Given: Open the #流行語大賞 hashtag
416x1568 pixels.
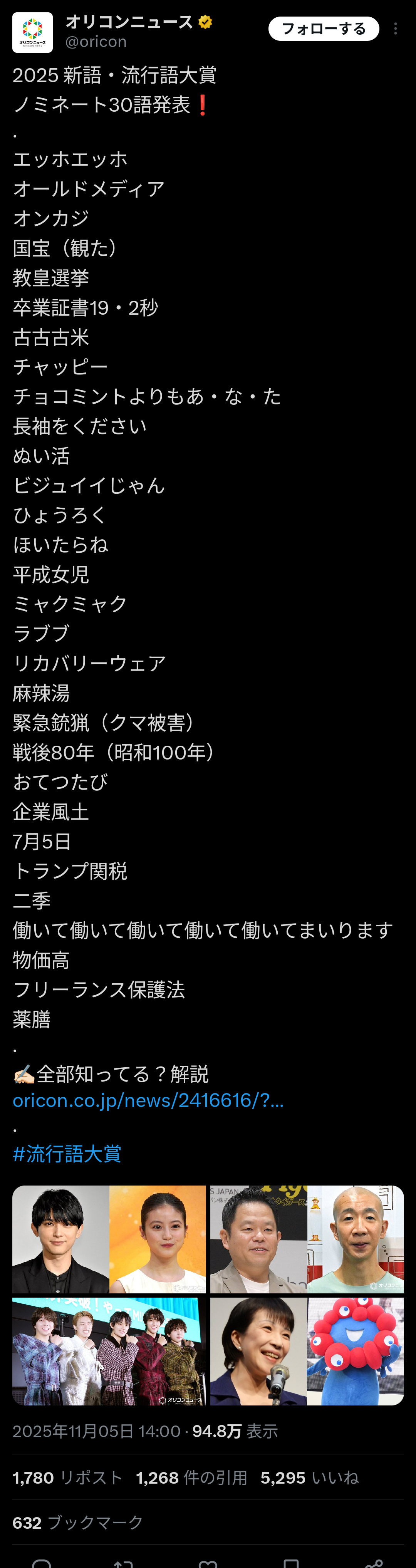Looking at the screenshot, I should click(67, 1154).
